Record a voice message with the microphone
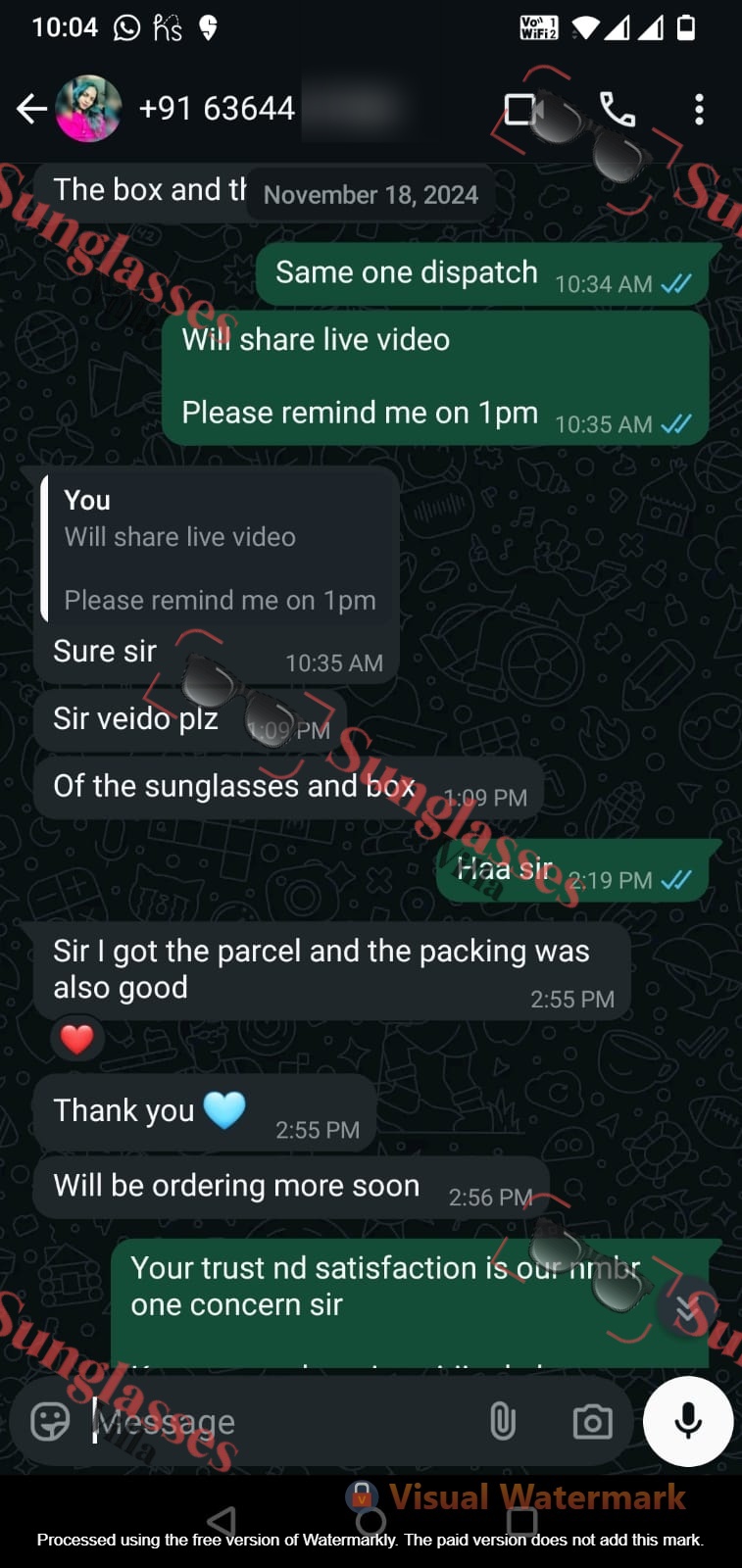The width and height of the screenshot is (742, 1568). coord(688,1421)
